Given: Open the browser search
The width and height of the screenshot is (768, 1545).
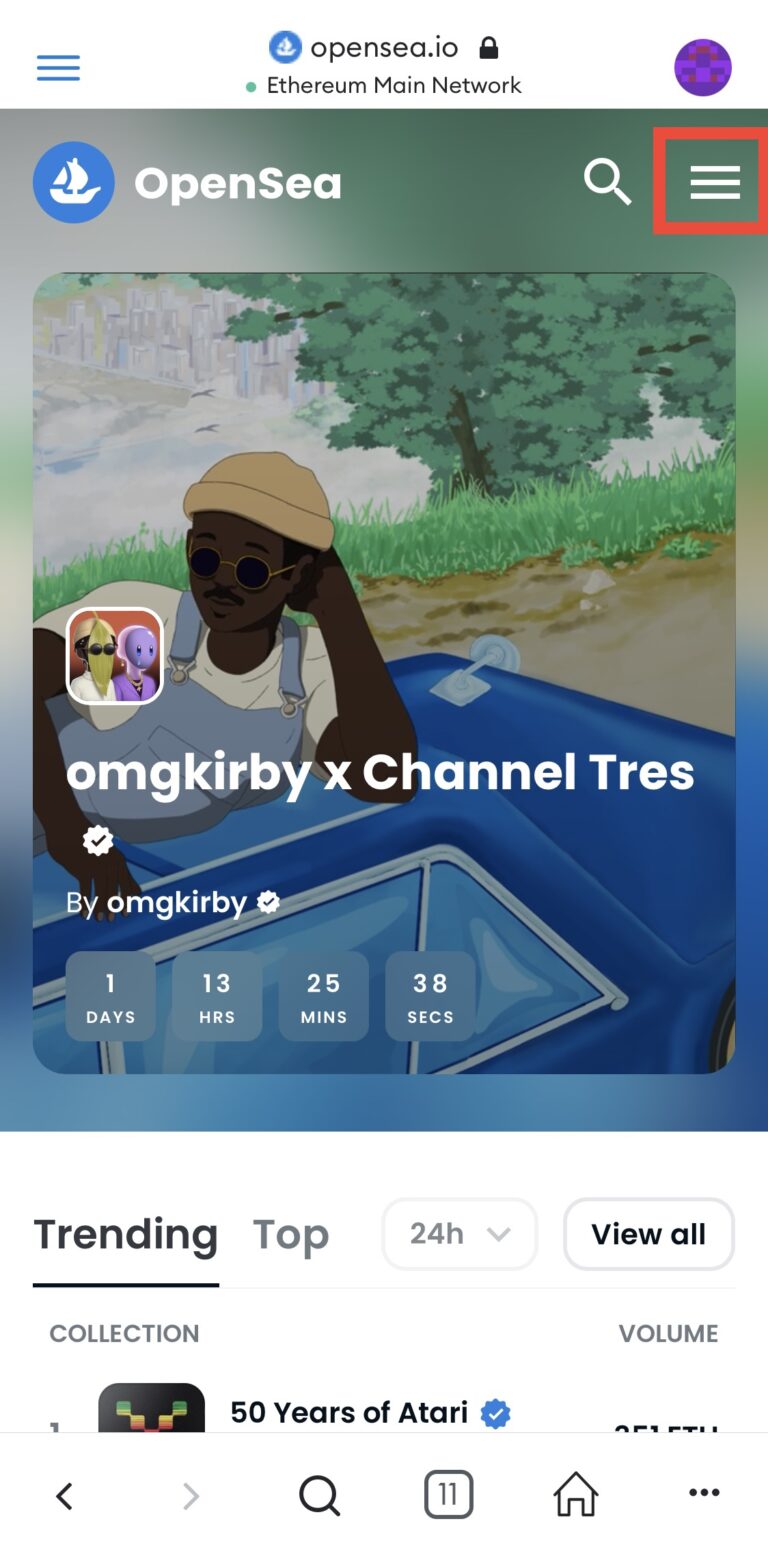Looking at the screenshot, I should 320,1496.
